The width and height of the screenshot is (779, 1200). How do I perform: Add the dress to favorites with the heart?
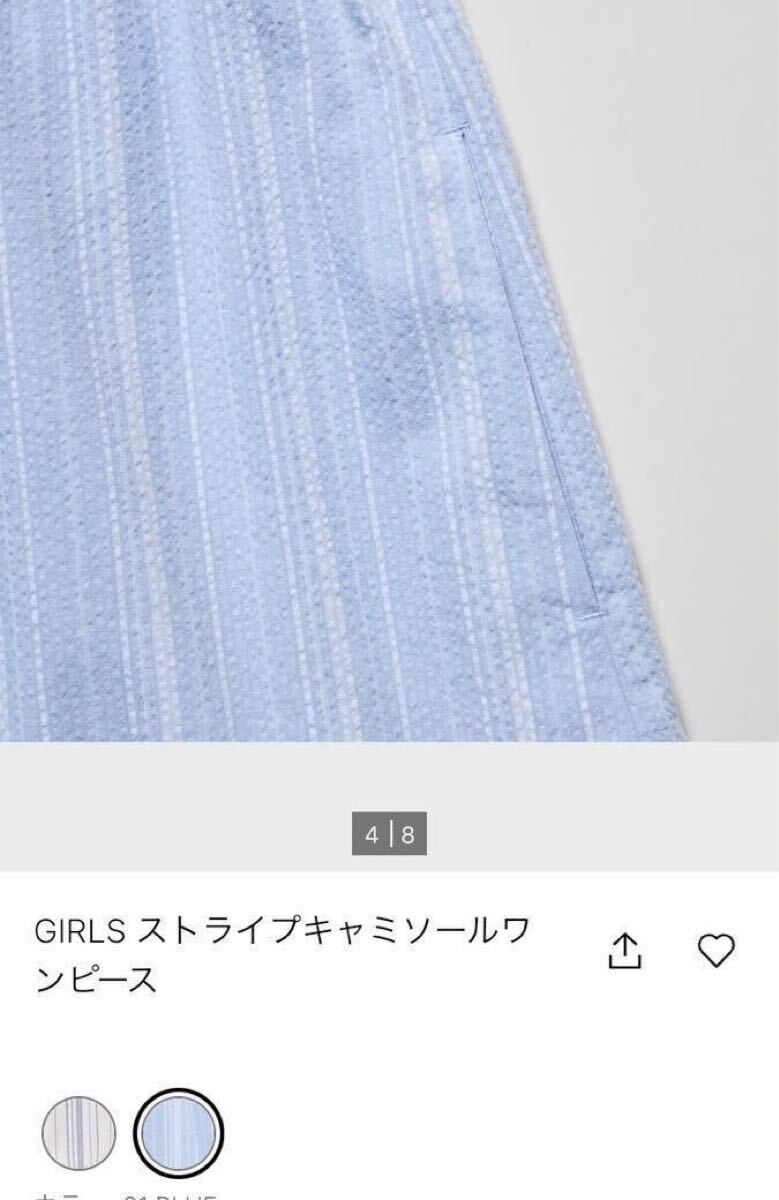click(x=716, y=949)
